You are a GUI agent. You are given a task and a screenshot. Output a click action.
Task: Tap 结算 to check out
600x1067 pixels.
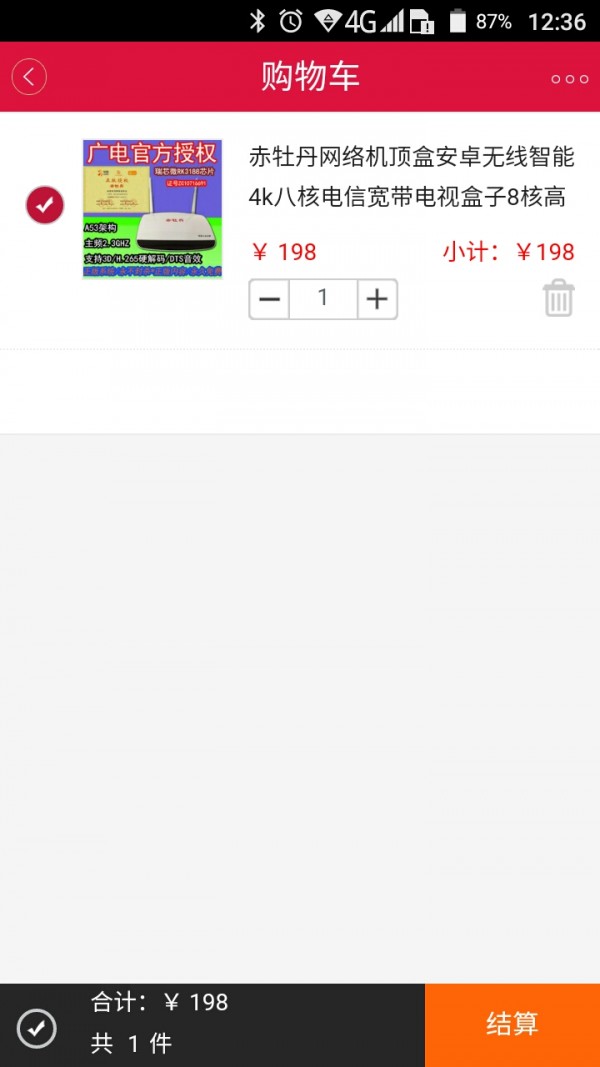(512, 1025)
